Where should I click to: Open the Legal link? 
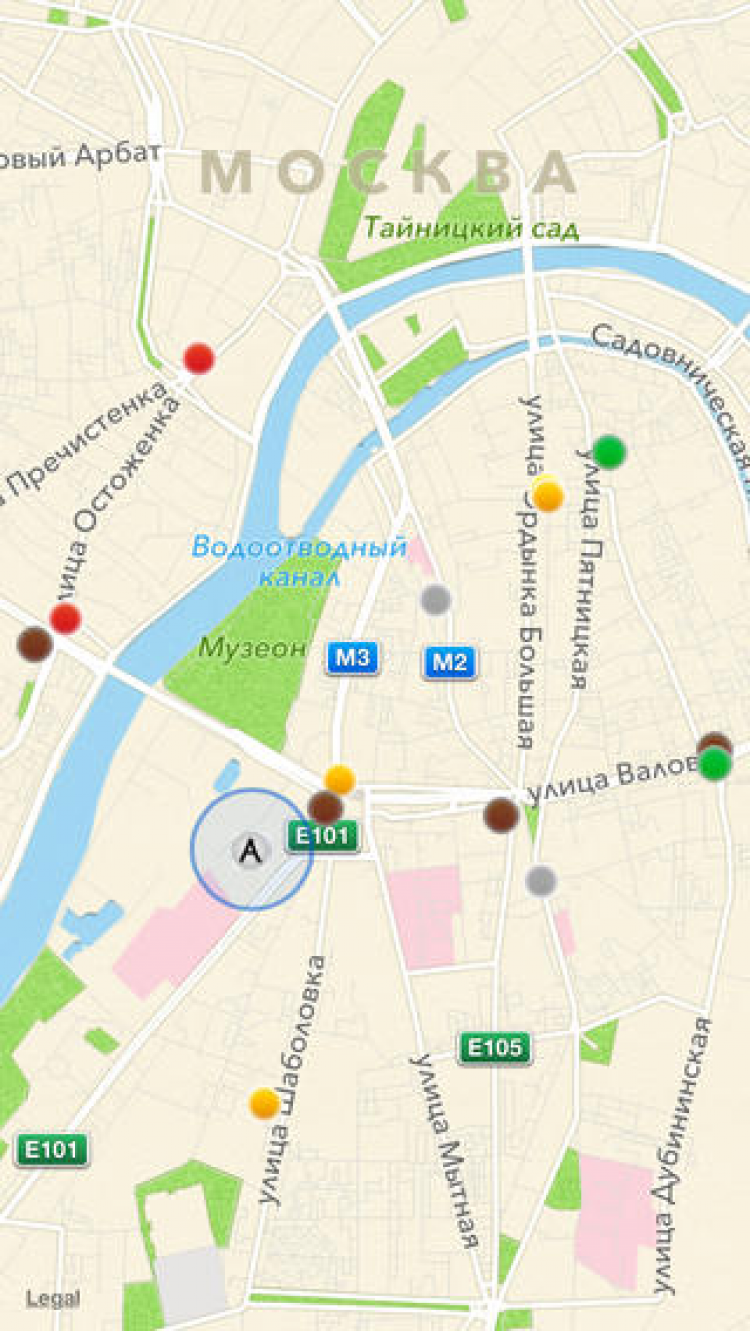click(53, 1299)
